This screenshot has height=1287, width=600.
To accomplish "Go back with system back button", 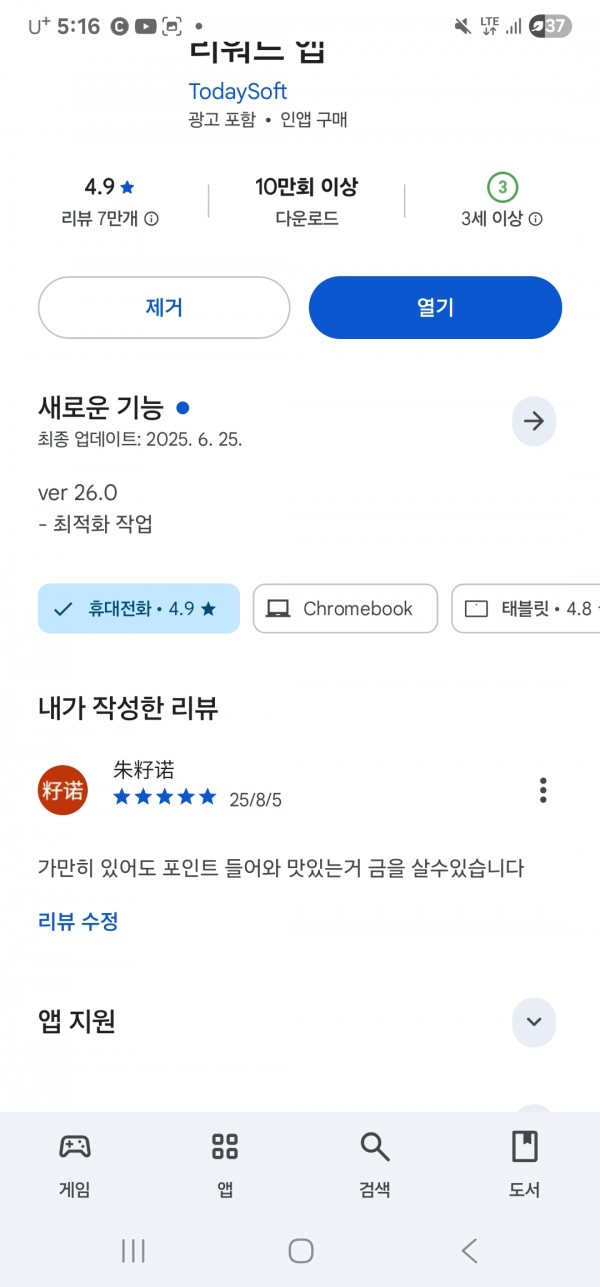I will click(469, 1250).
